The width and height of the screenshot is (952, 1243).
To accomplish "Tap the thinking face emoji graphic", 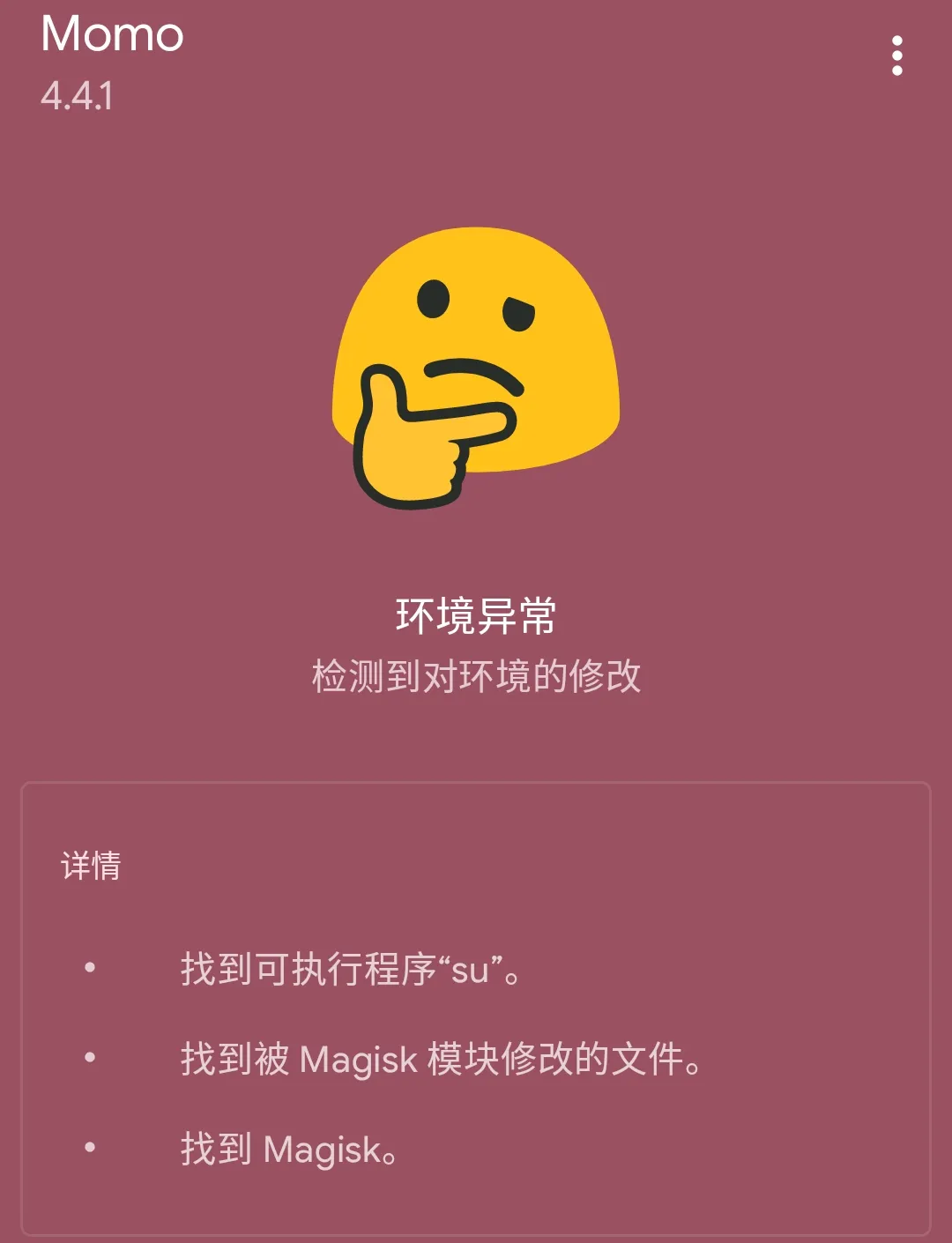I will click(476, 370).
